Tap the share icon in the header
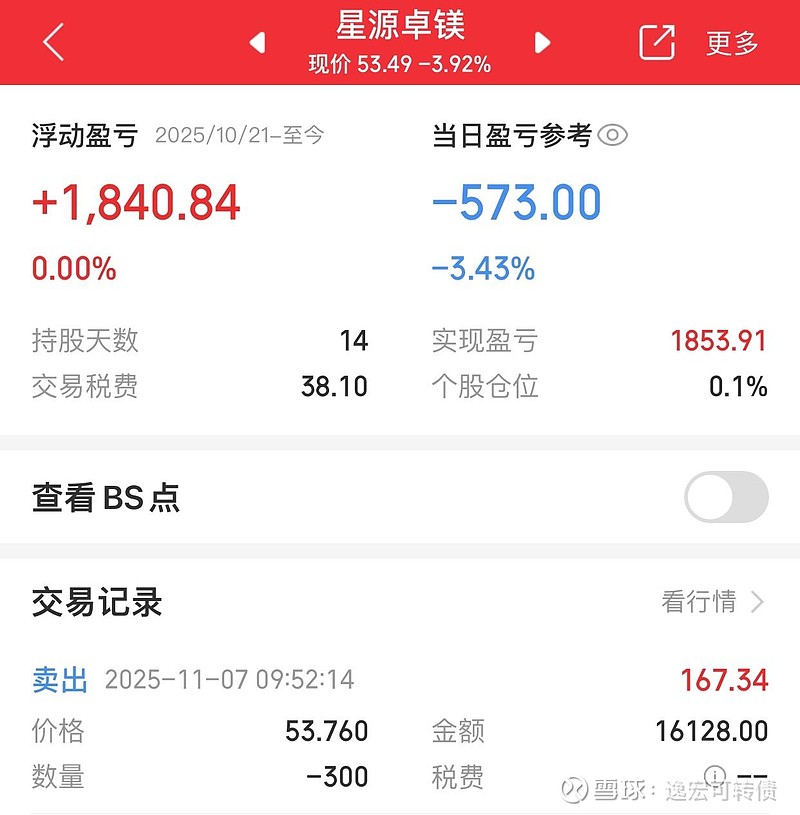Screen dimensions: 800x815 tap(657, 43)
